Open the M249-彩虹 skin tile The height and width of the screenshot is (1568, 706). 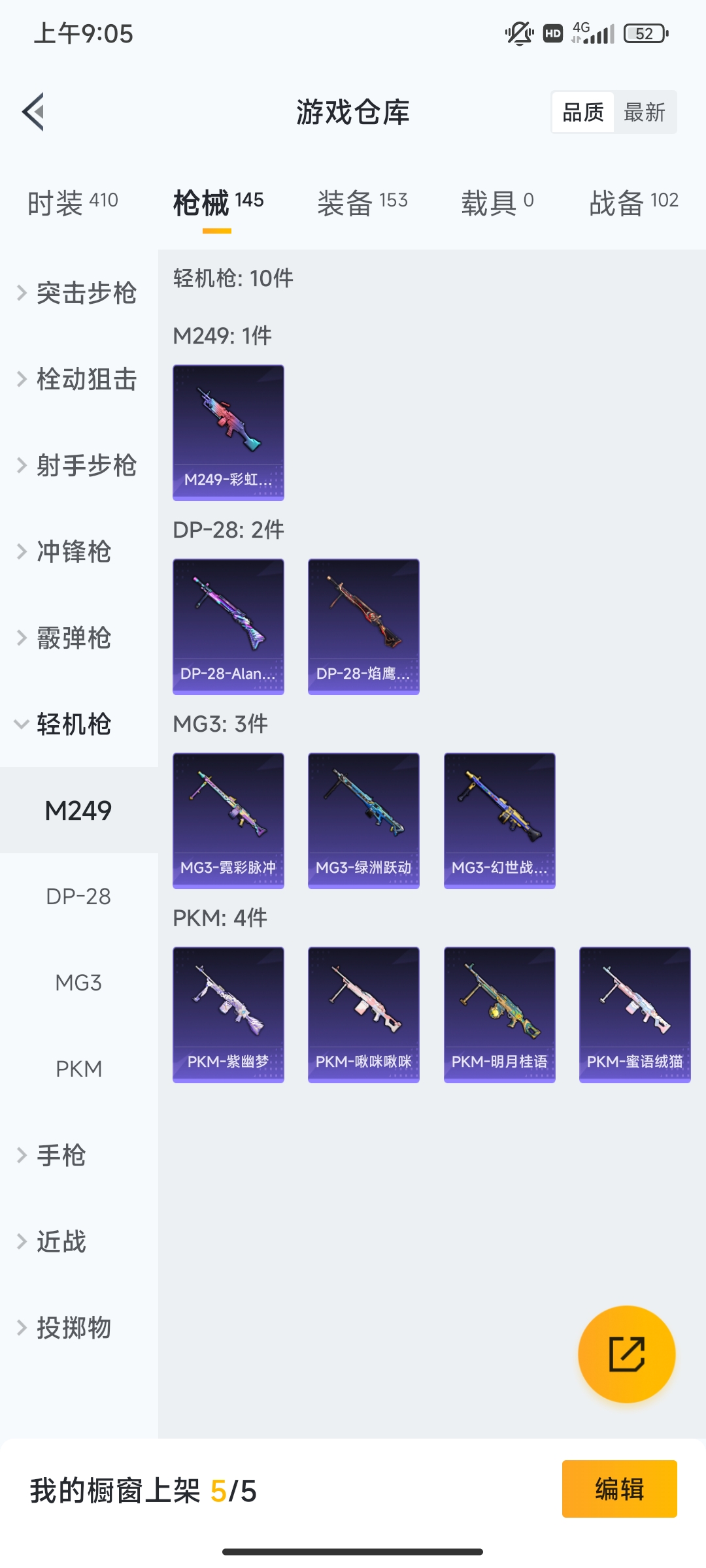pos(228,433)
